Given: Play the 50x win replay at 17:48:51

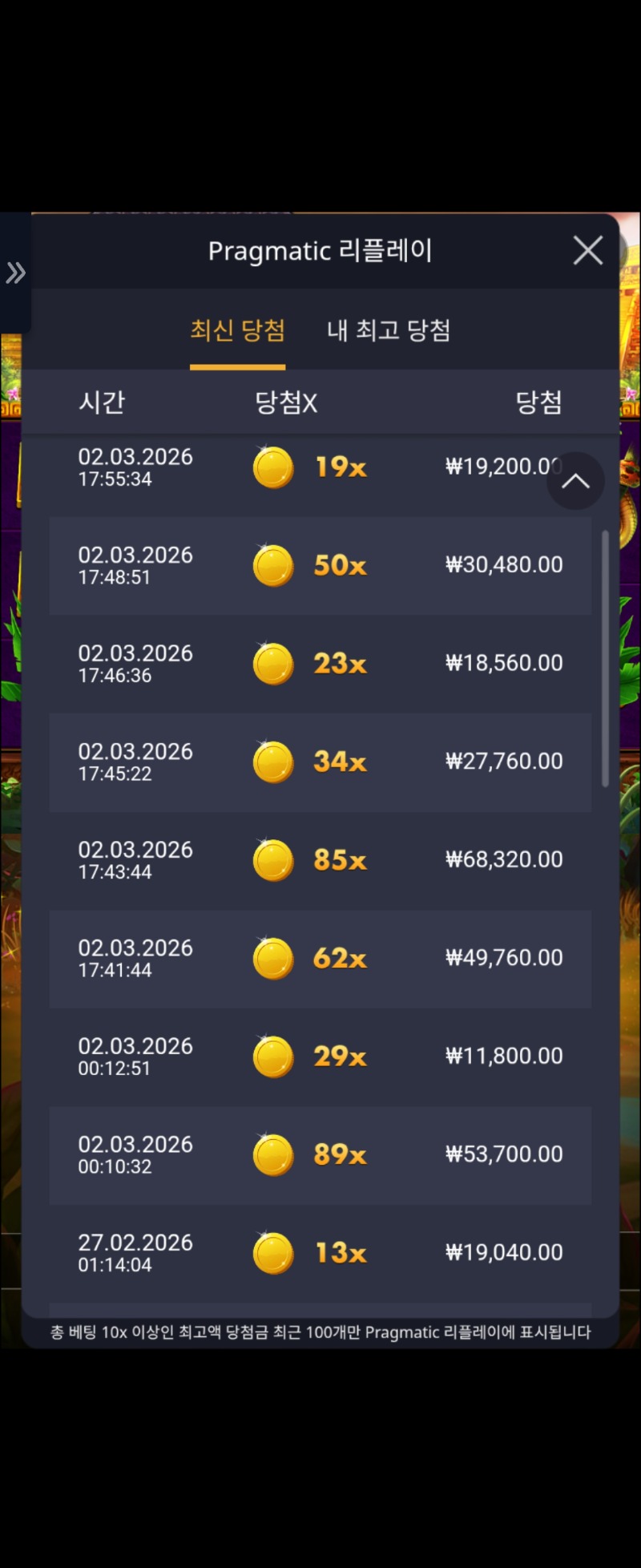Looking at the screenshot, I should [320, 565].
